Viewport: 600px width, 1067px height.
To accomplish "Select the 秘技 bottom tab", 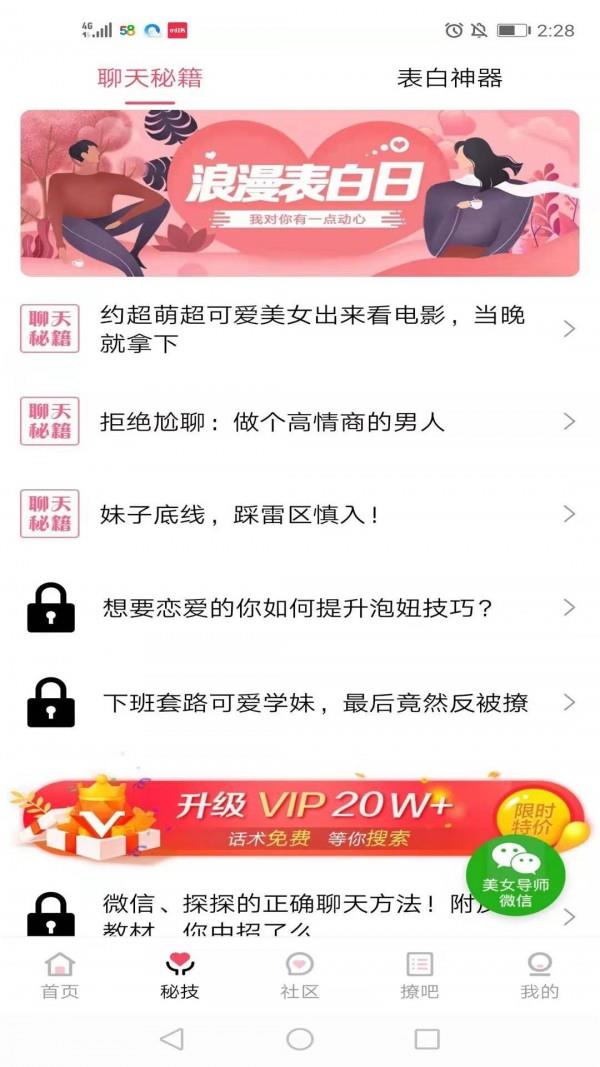I will point(180,976).
